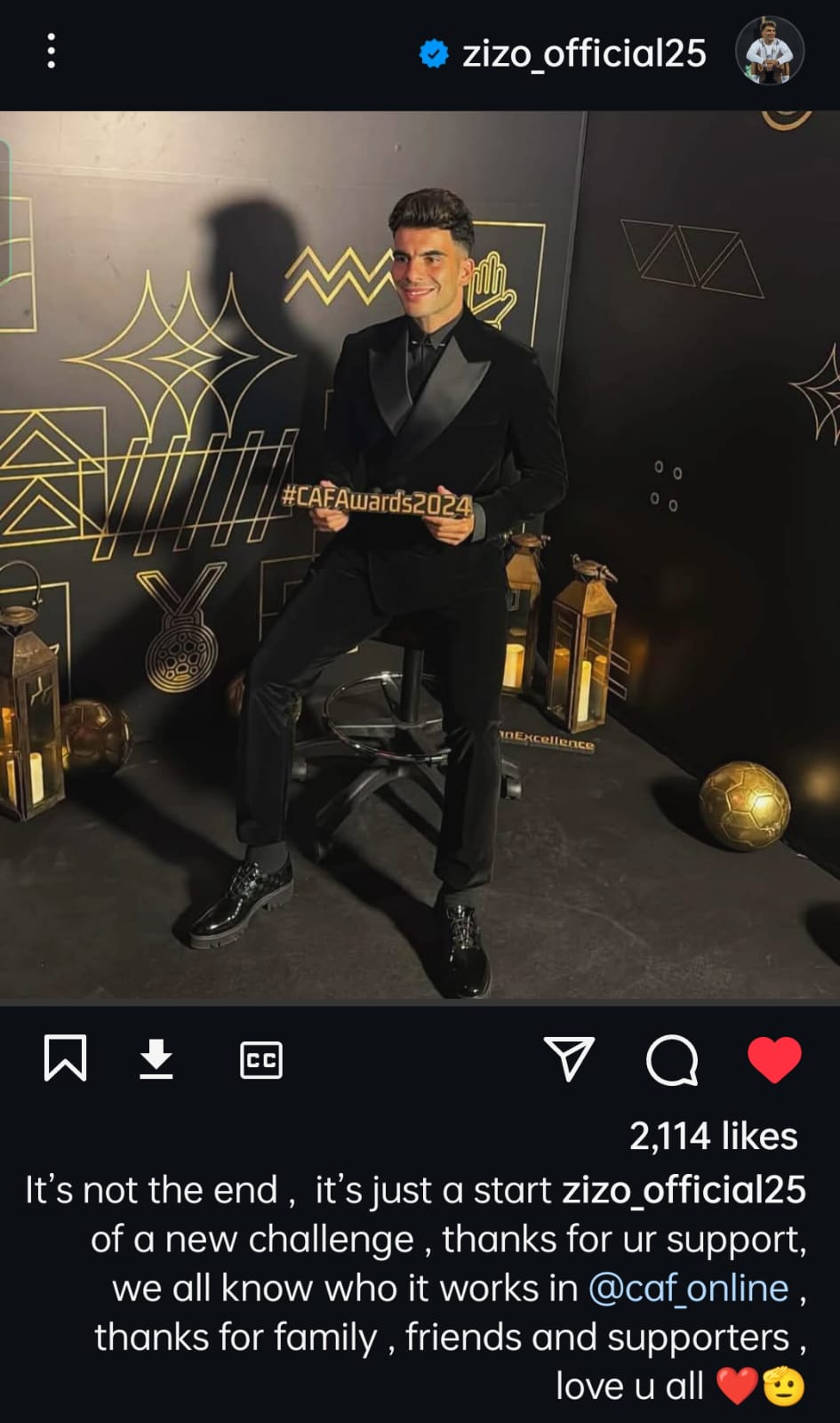The width and height of the screenshot is (840, 1423).
Task: Open the comments for this post
Action: [672, 1059]
